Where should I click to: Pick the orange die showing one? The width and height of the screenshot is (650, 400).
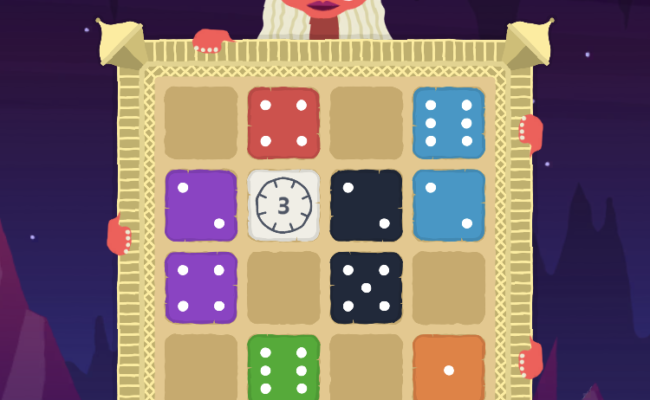coord(449,368)
